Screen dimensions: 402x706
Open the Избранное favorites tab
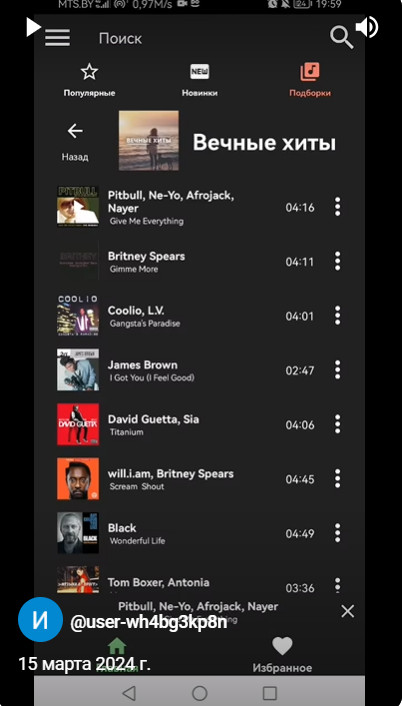[282, 655]
